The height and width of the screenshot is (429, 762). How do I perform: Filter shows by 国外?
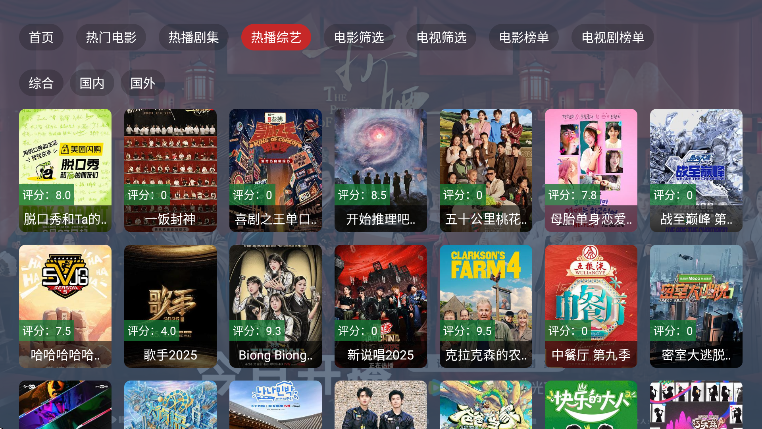pyautogui.click(x=143, y=83)
